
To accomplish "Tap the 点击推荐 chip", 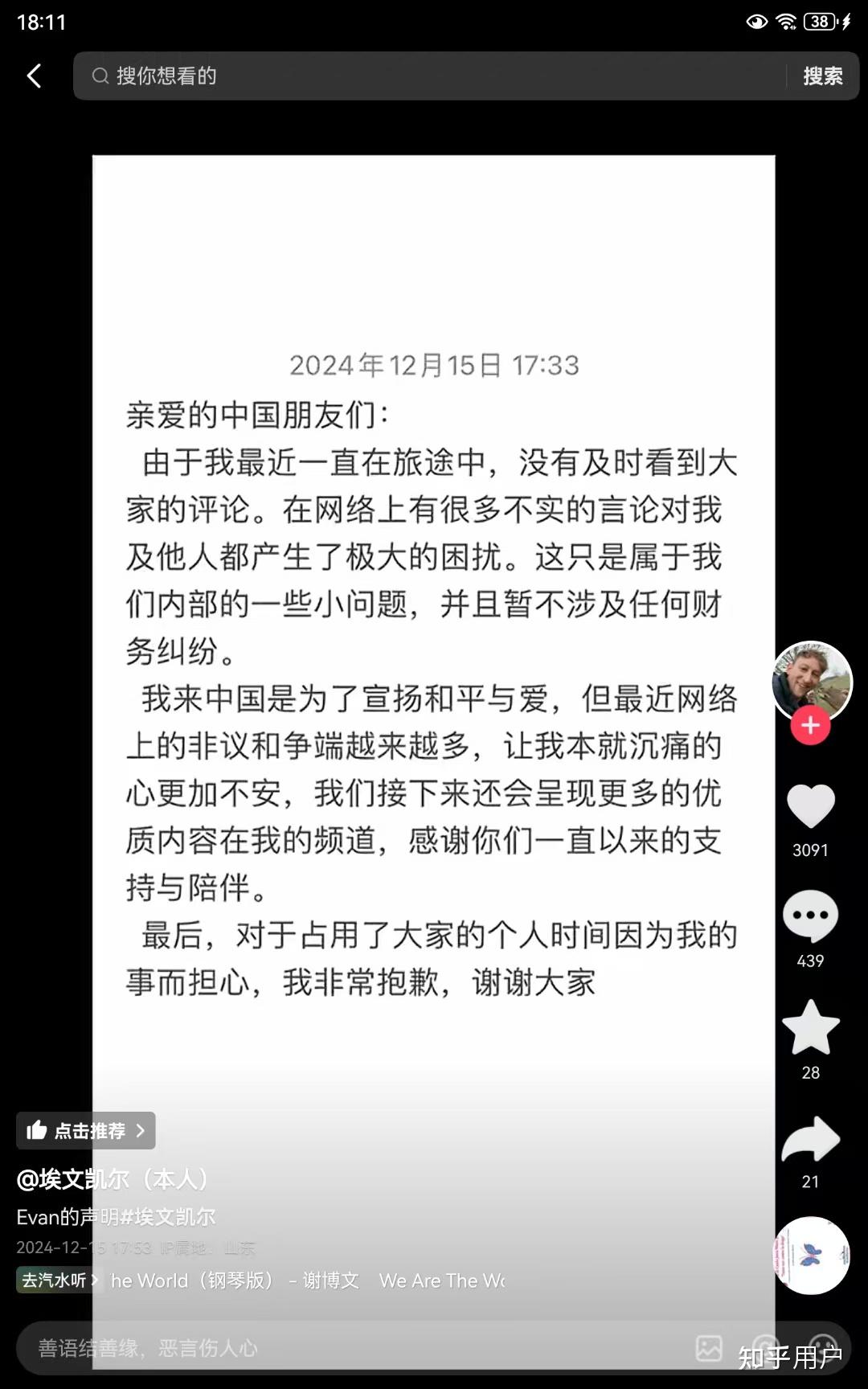I will coord(86,1131).
